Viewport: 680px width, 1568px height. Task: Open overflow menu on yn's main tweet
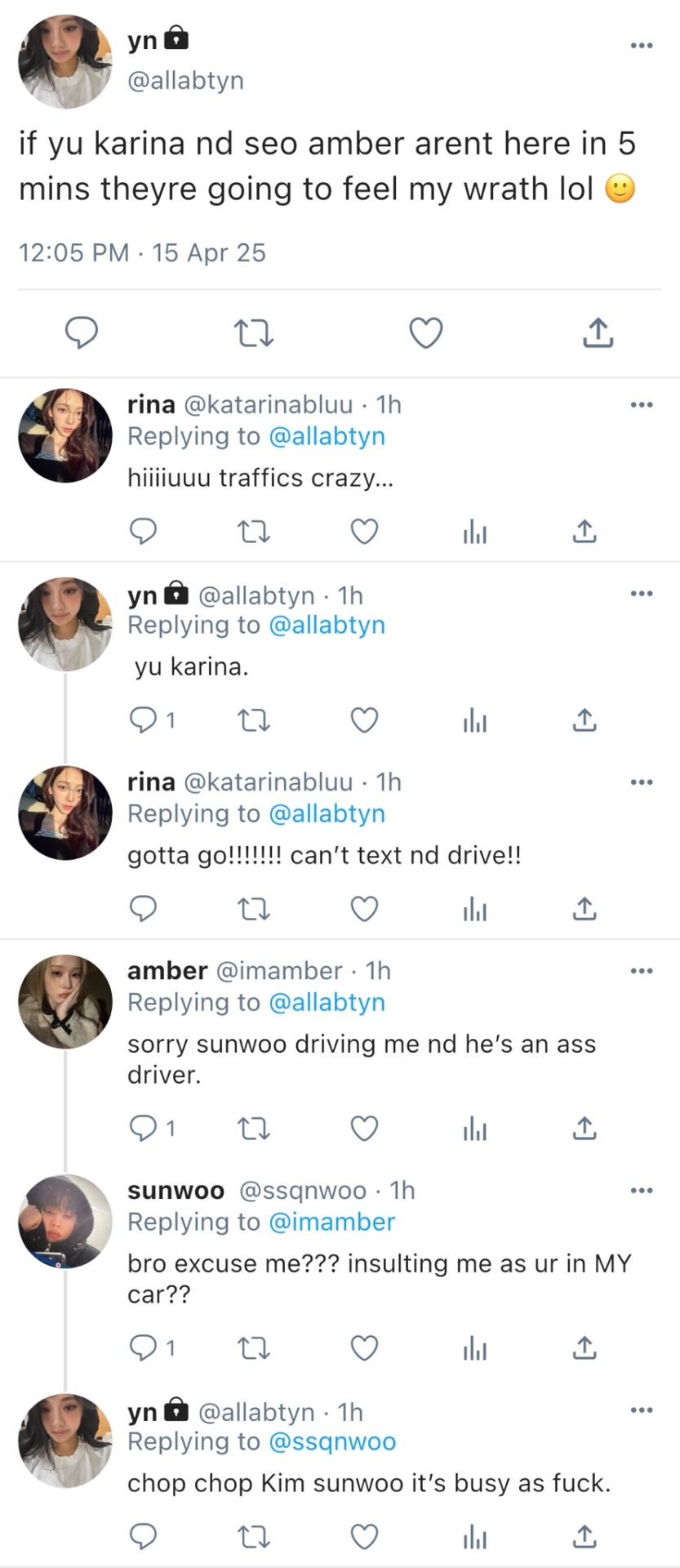[642, 46]
